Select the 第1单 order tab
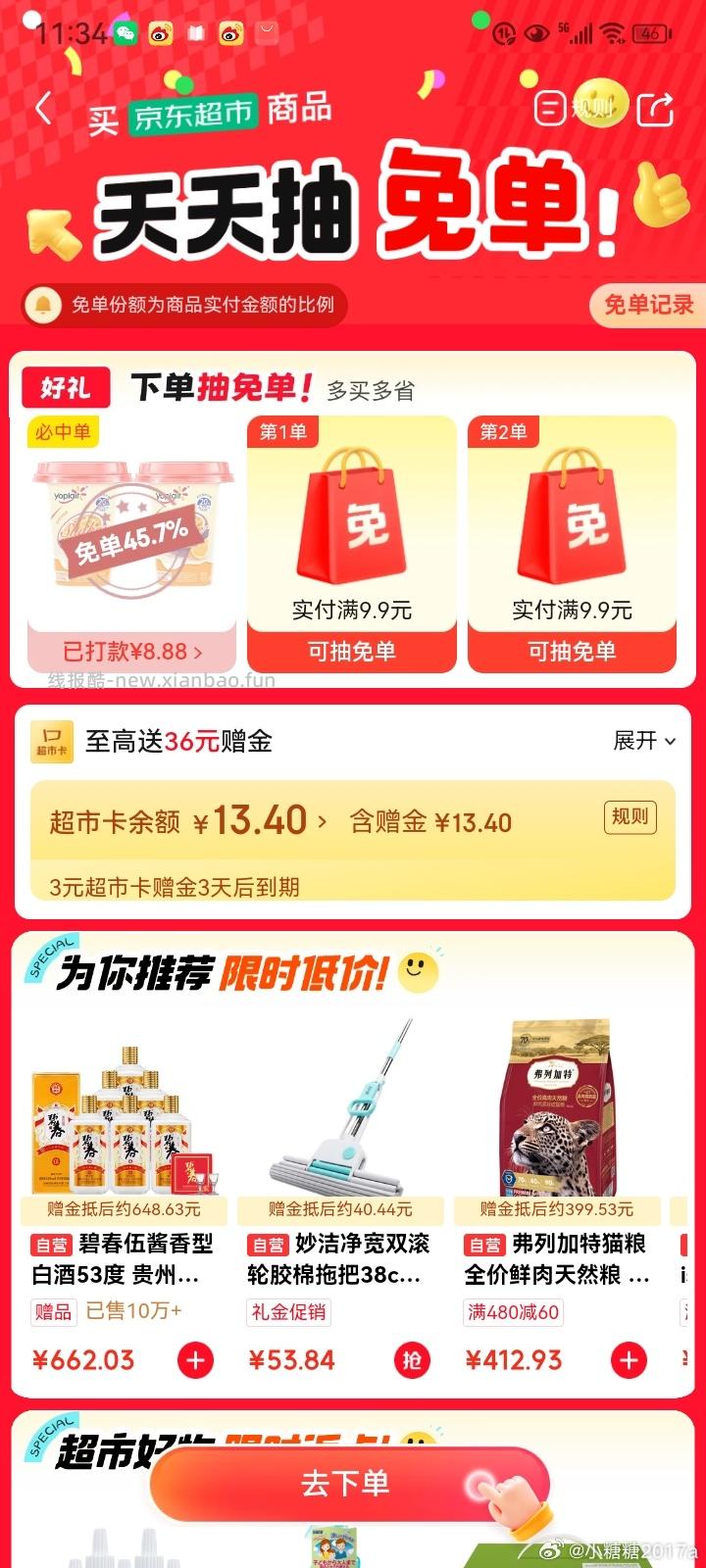706x1568 pixels. [281, 431]
